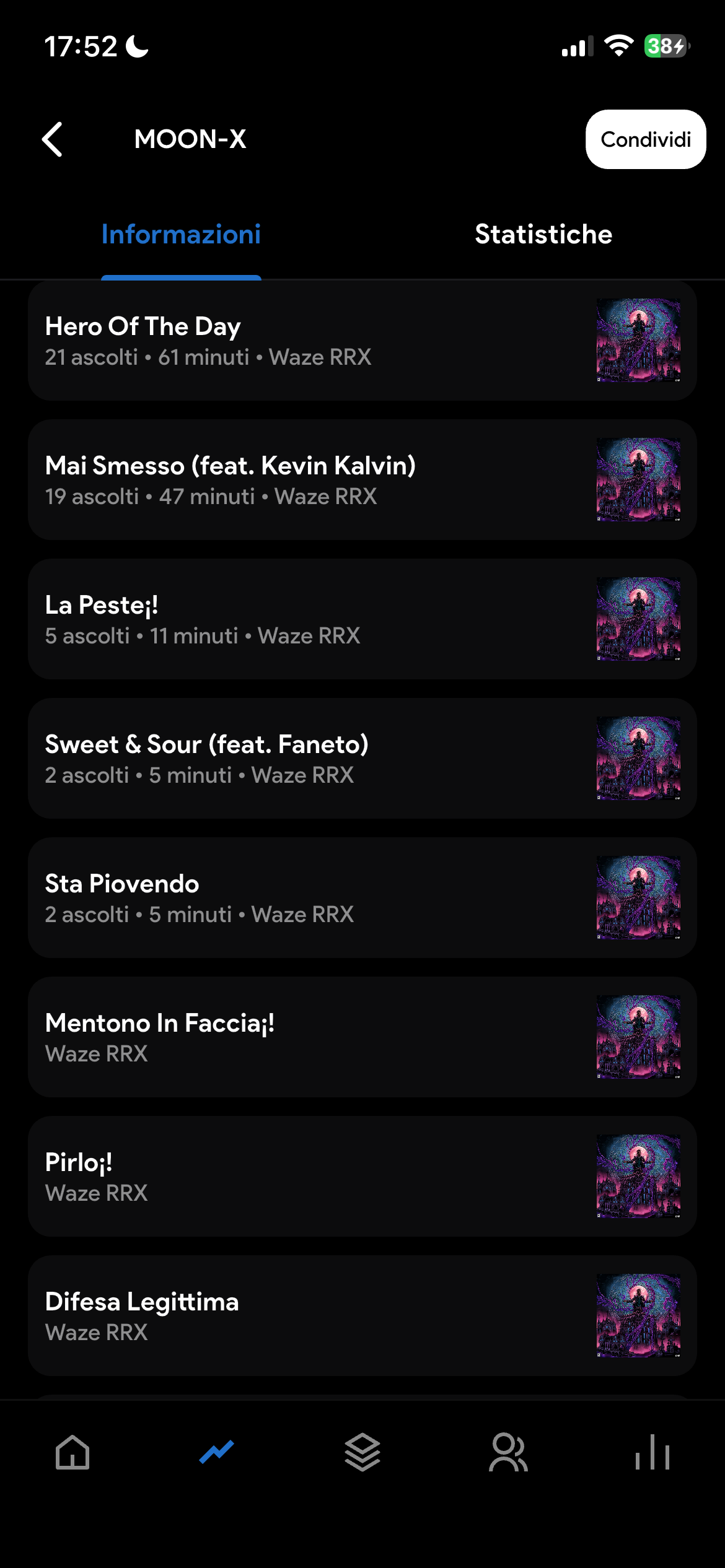Select the Informazioni tab

click(x=181, y=234)
